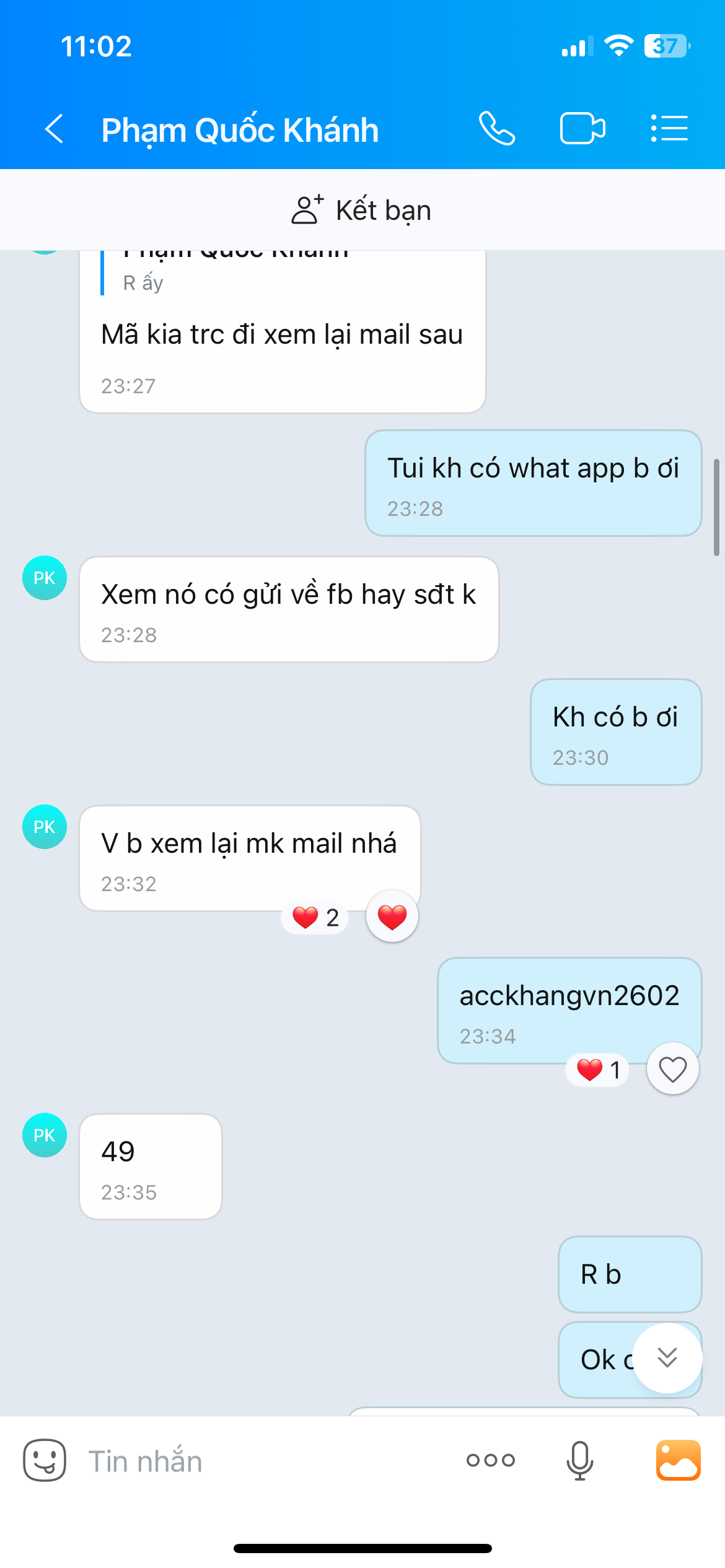Start a voice call with Phạm Quốc Khánh
The image size is (725, 1568).
click(x=497, y=129)
